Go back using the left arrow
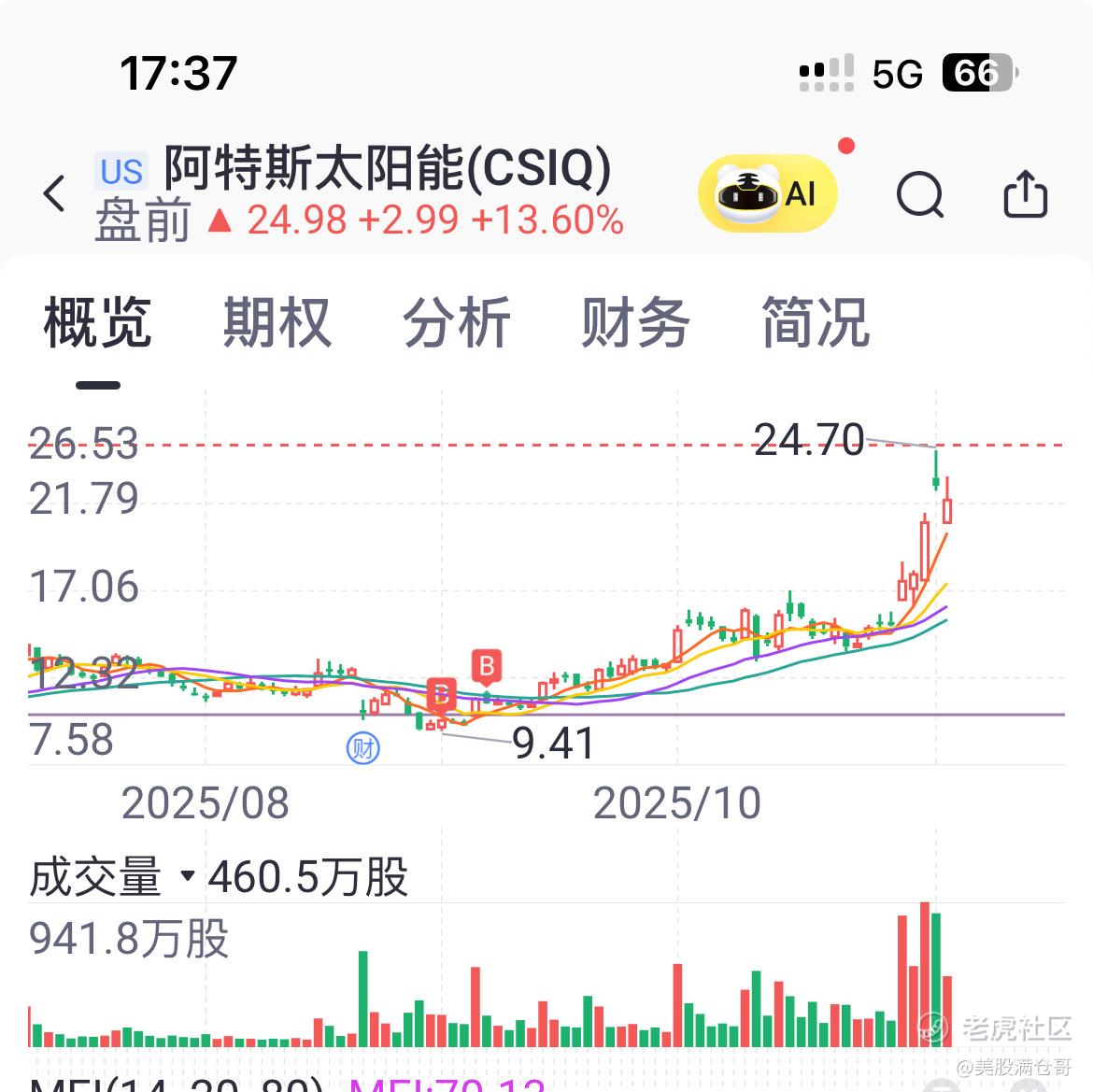This screenshot has height=1092, width=1093. [55, 194]
